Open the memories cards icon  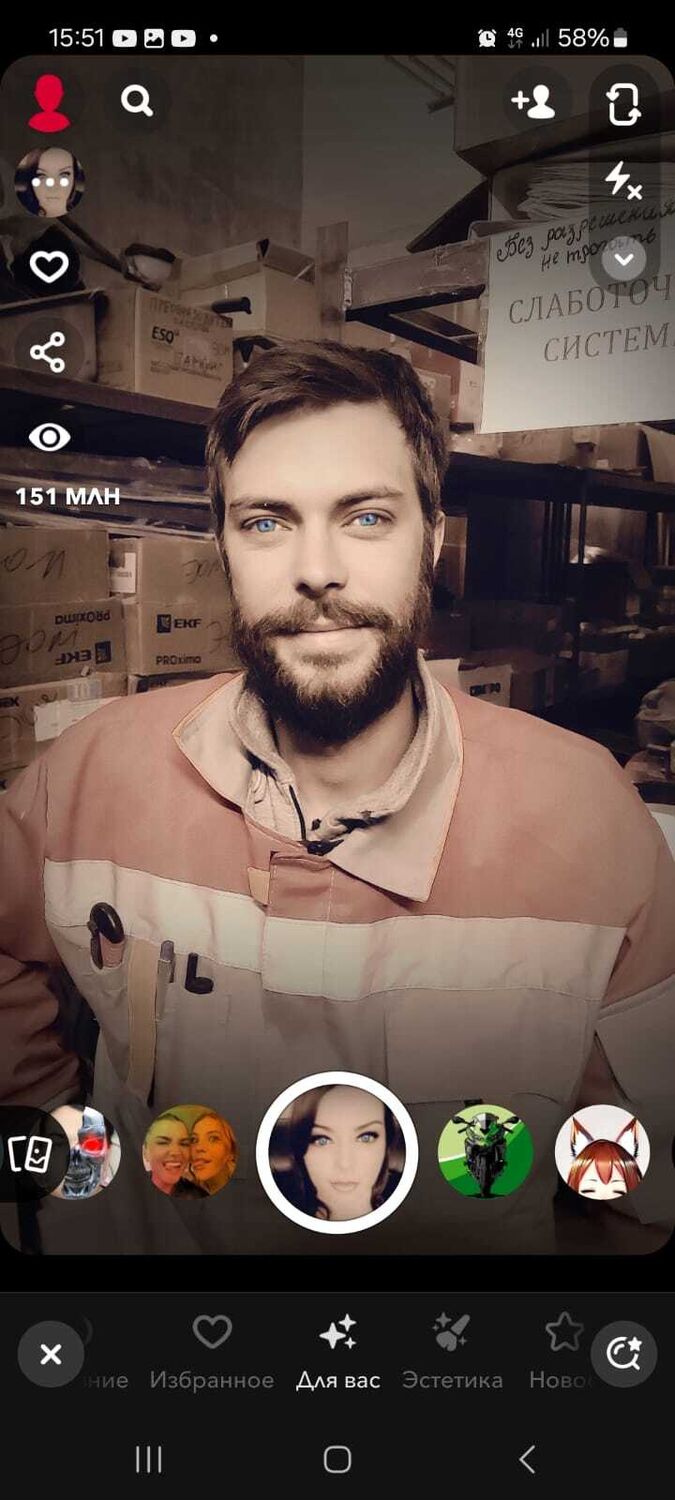(31, 1154)
